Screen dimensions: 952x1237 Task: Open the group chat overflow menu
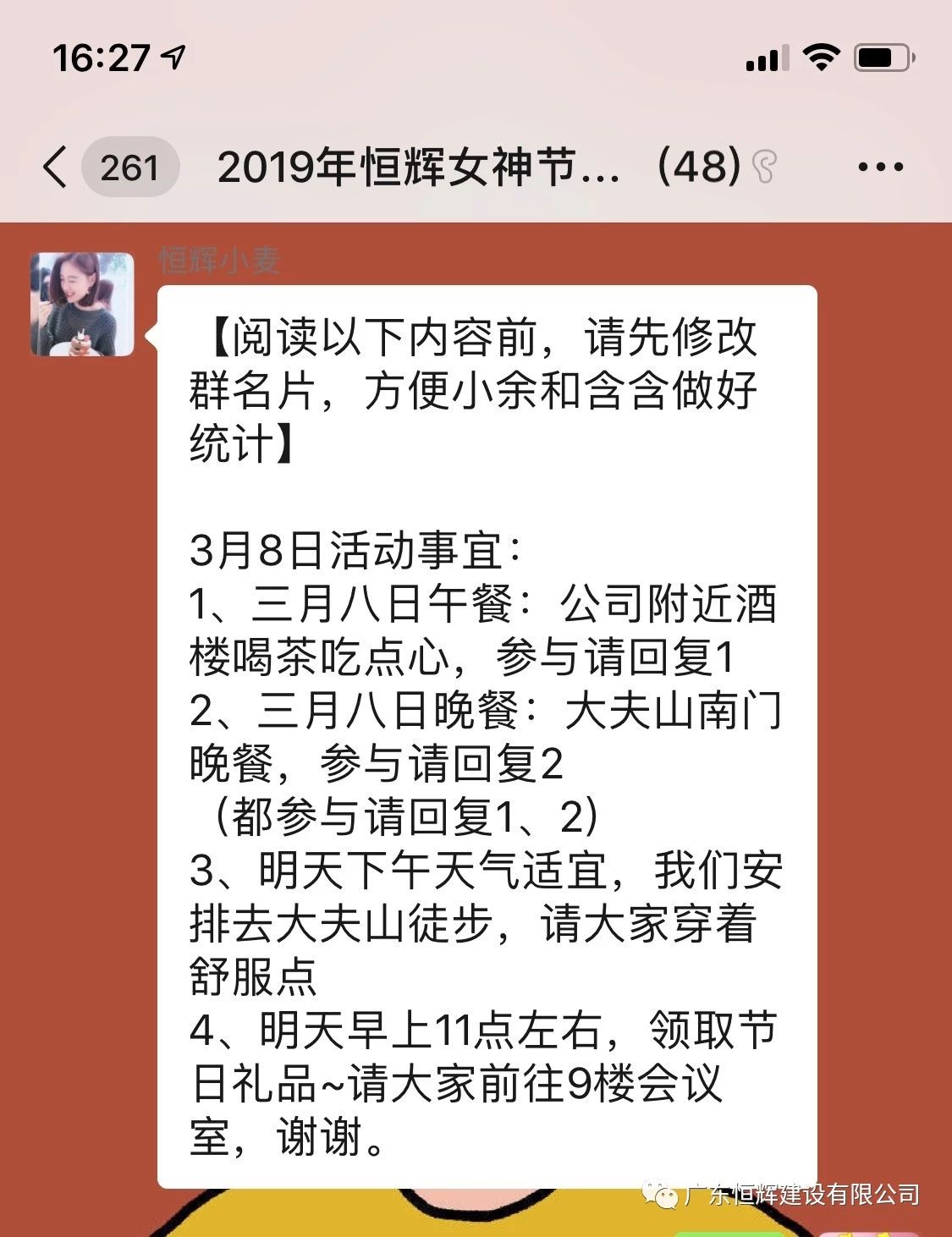pyautogui.click(x=880, y=167)
